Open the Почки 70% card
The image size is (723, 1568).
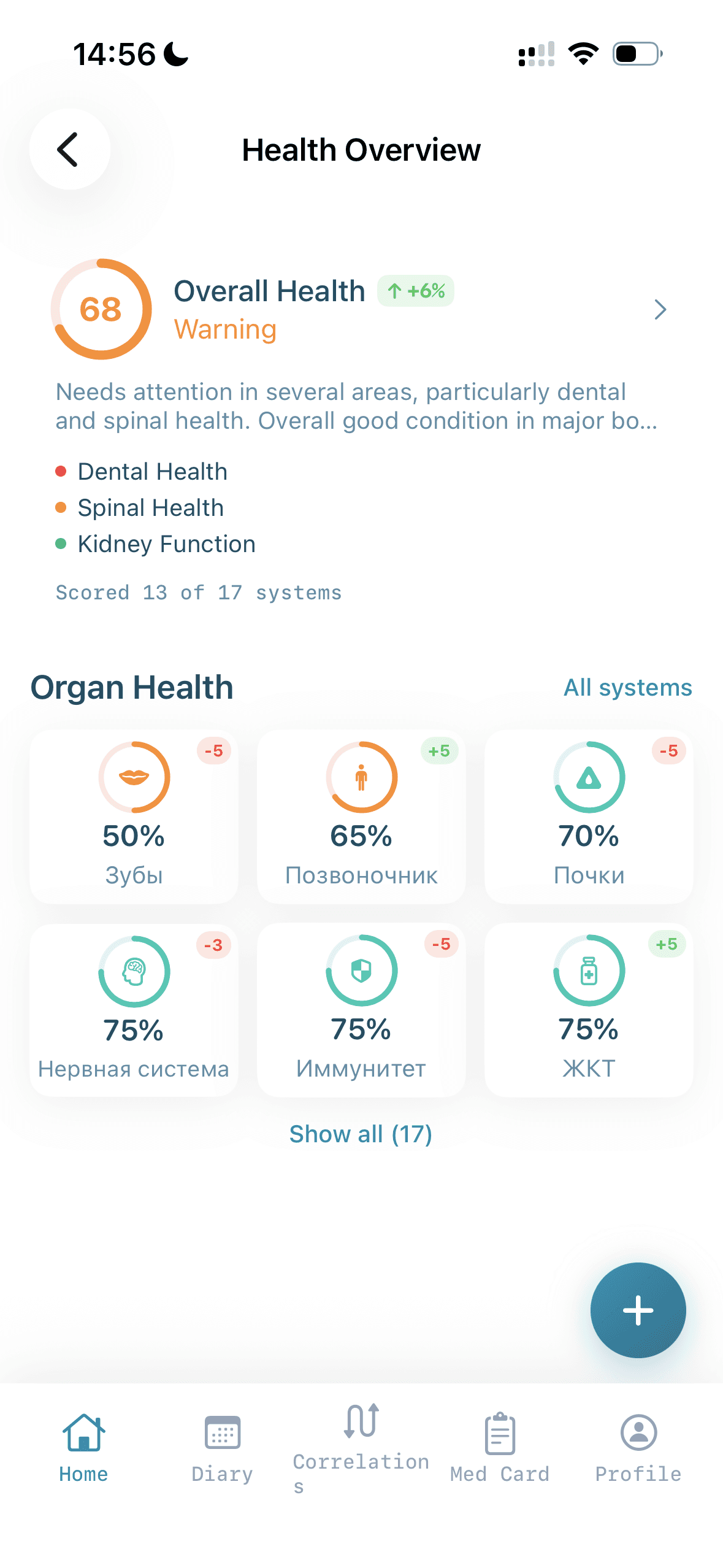coord(589,816)
